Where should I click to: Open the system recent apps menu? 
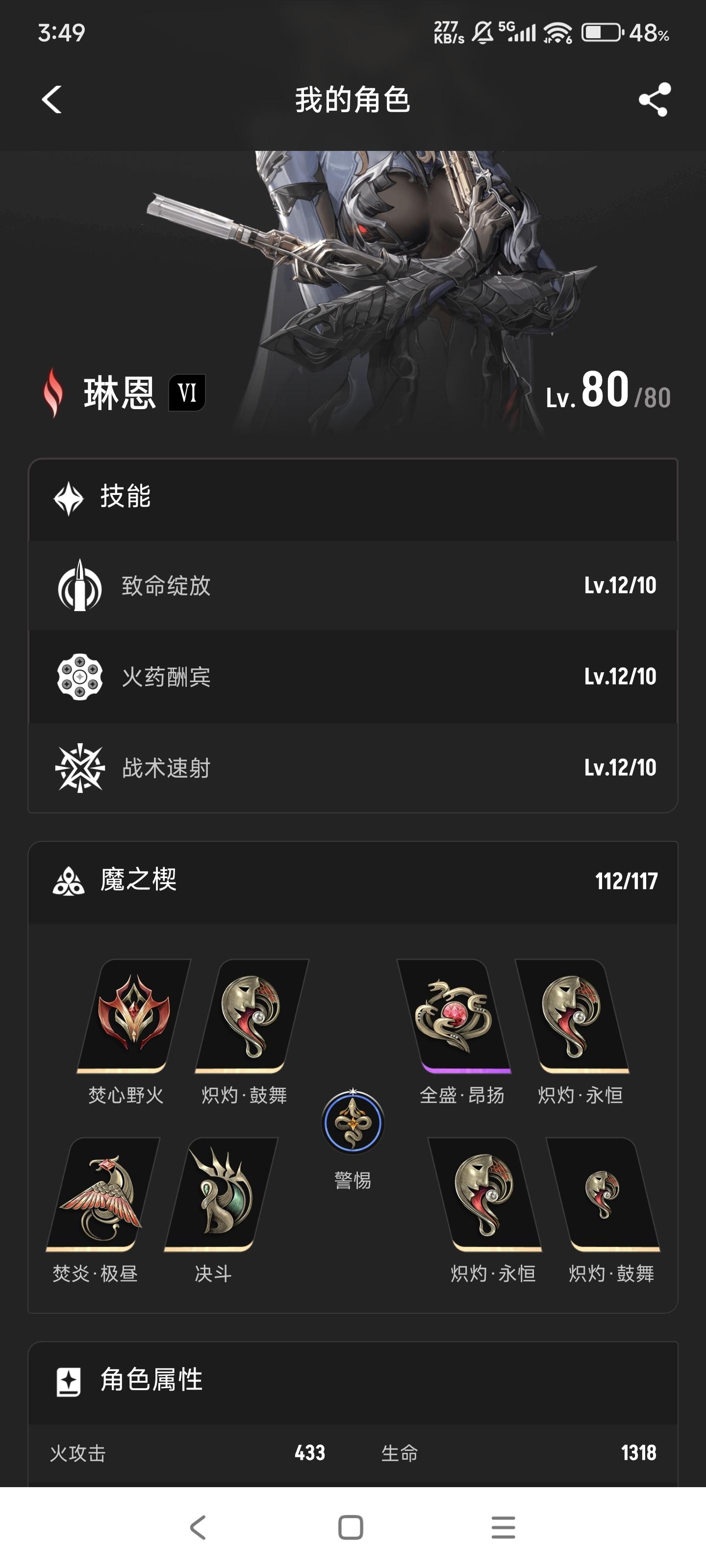coord(503,1527)
